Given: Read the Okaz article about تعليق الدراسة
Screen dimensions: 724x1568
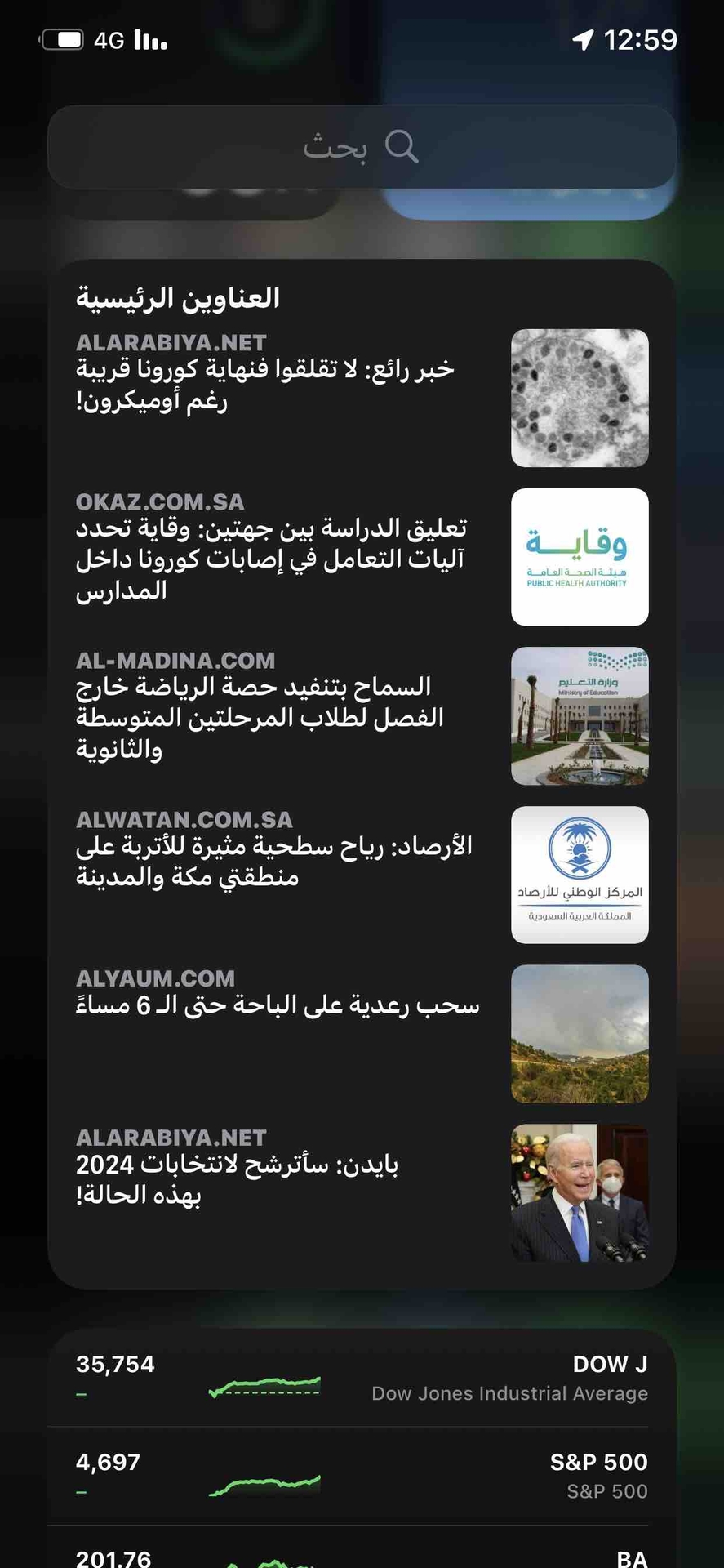Looking at the screenshot, I should (362, 557).
